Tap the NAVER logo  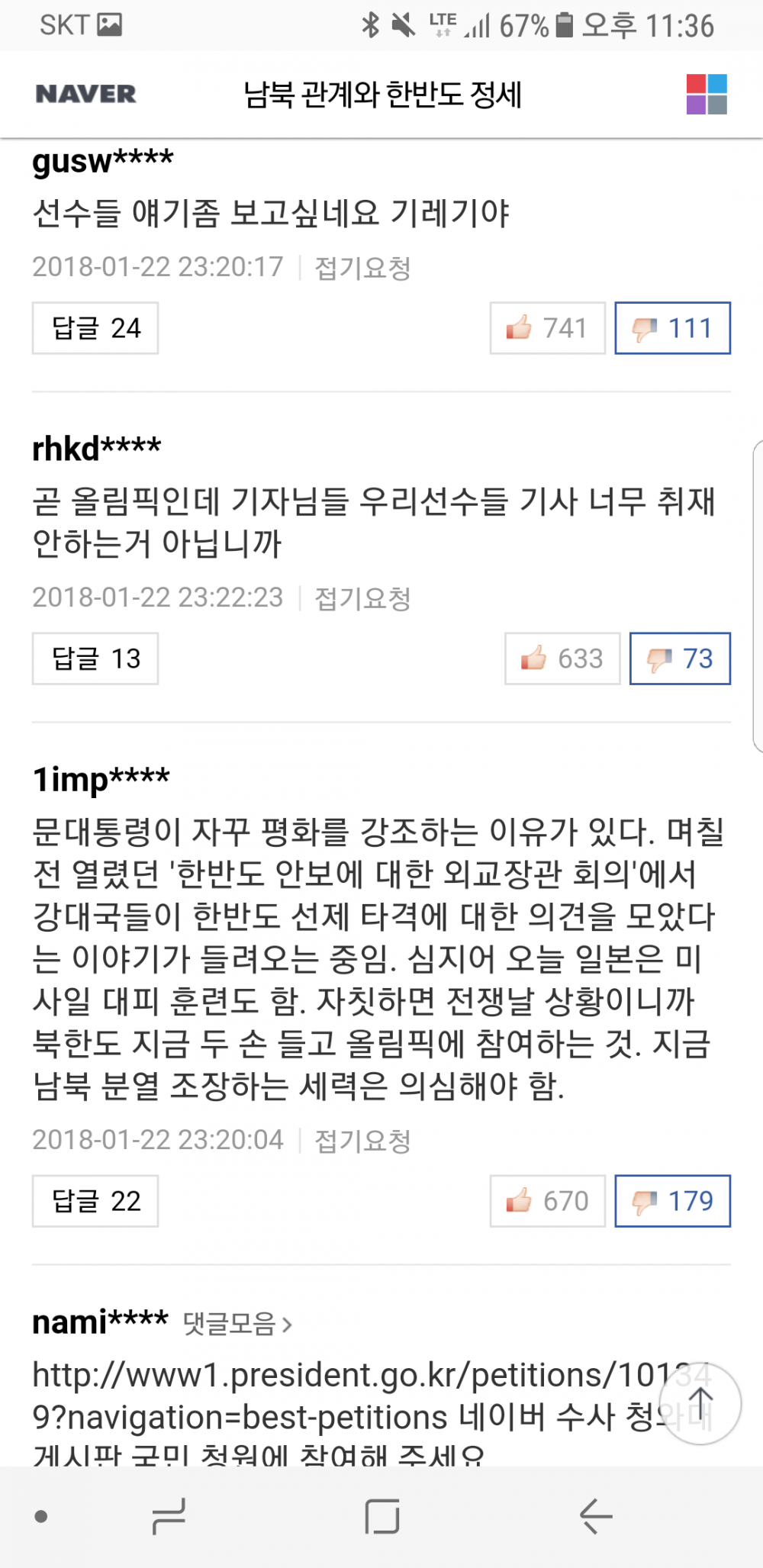[88, 95]
